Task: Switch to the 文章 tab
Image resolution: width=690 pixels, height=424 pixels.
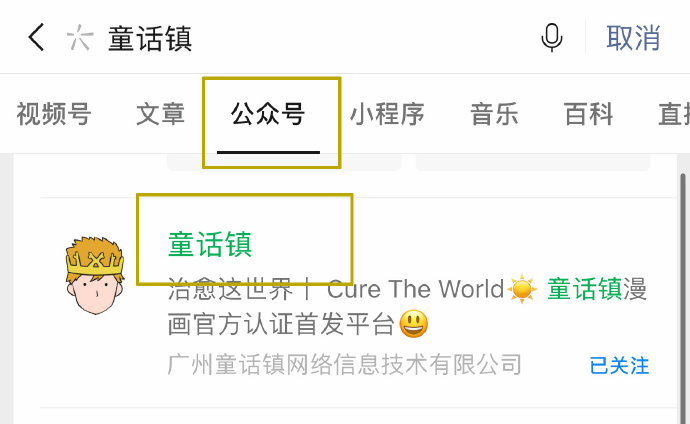Action: pyautogui.click(x=161, y=114)
